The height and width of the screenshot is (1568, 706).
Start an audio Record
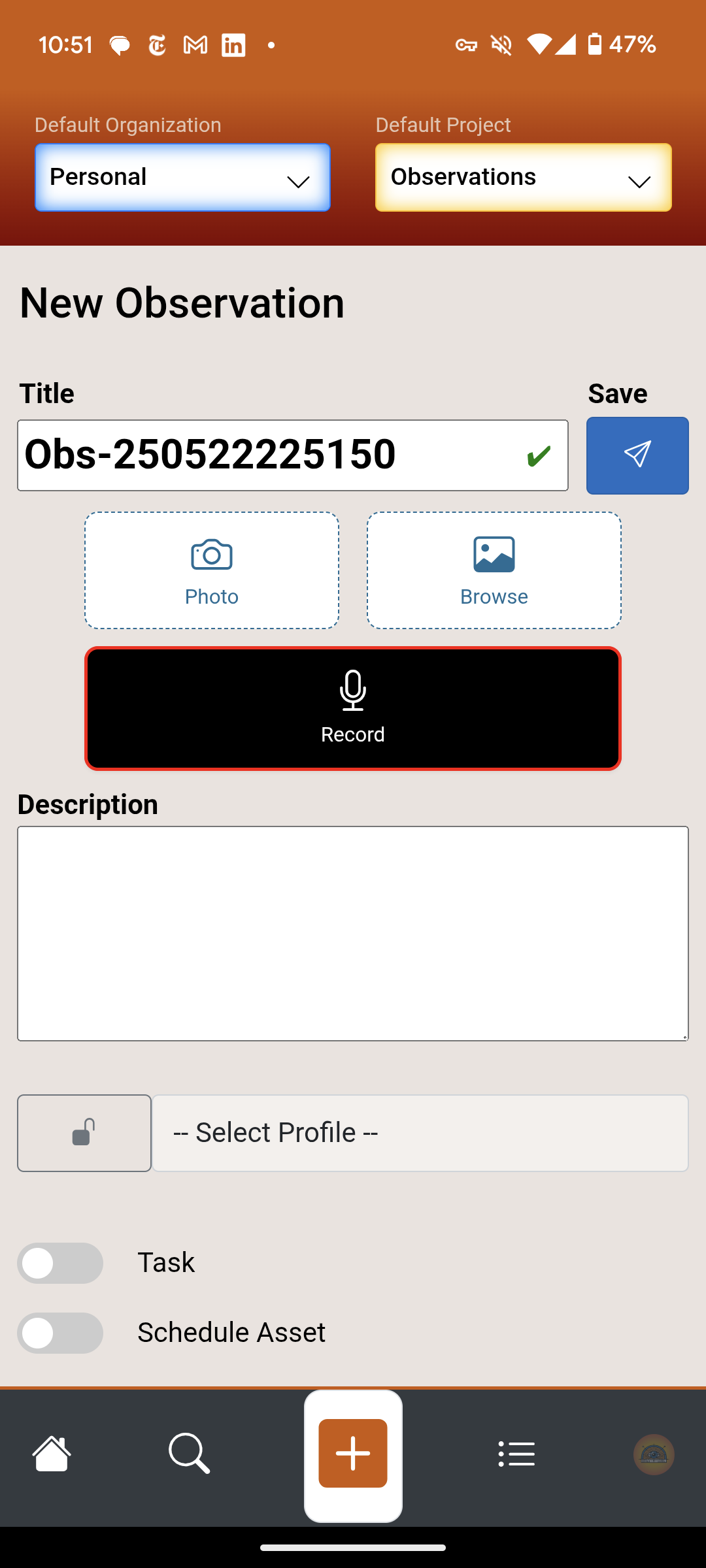353,709
